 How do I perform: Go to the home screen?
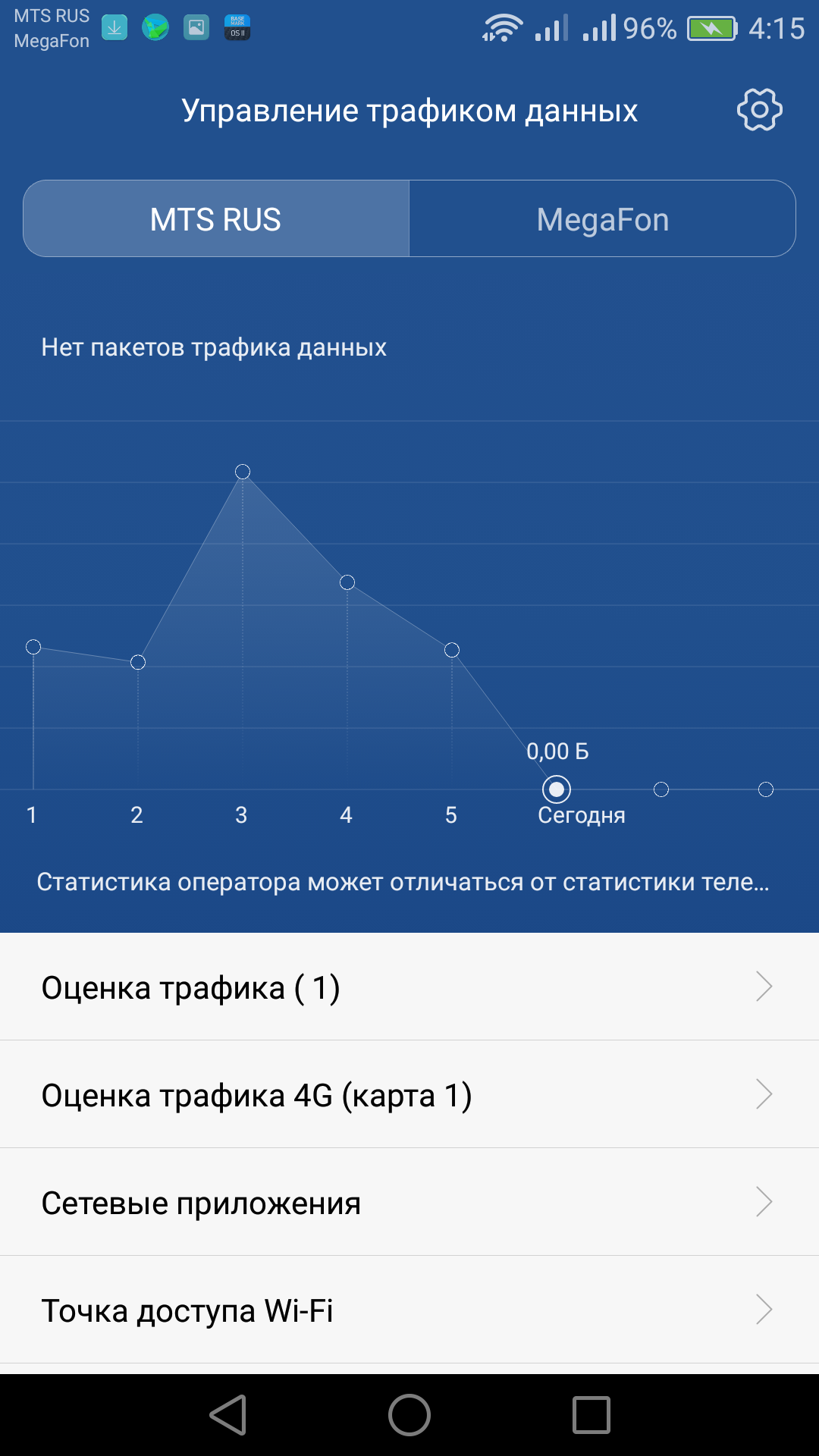point(409,1415)
